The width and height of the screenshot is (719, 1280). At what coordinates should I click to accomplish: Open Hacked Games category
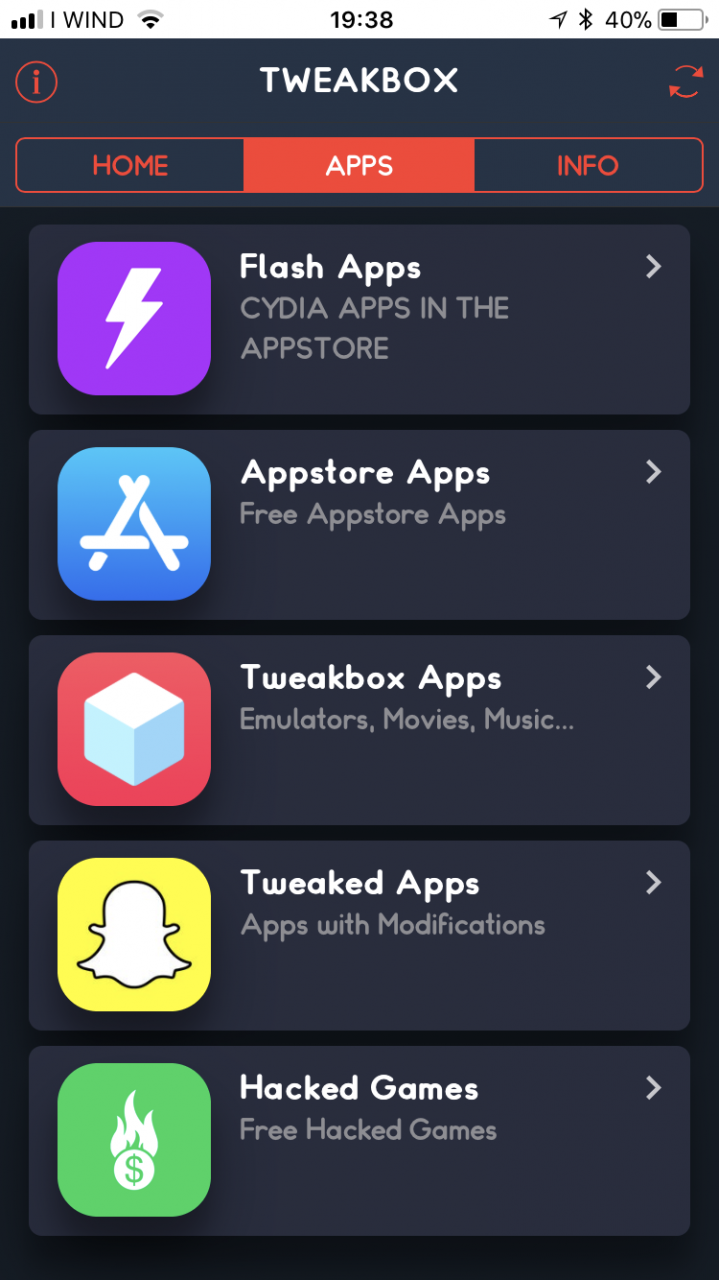click(x=359, y=1141)
